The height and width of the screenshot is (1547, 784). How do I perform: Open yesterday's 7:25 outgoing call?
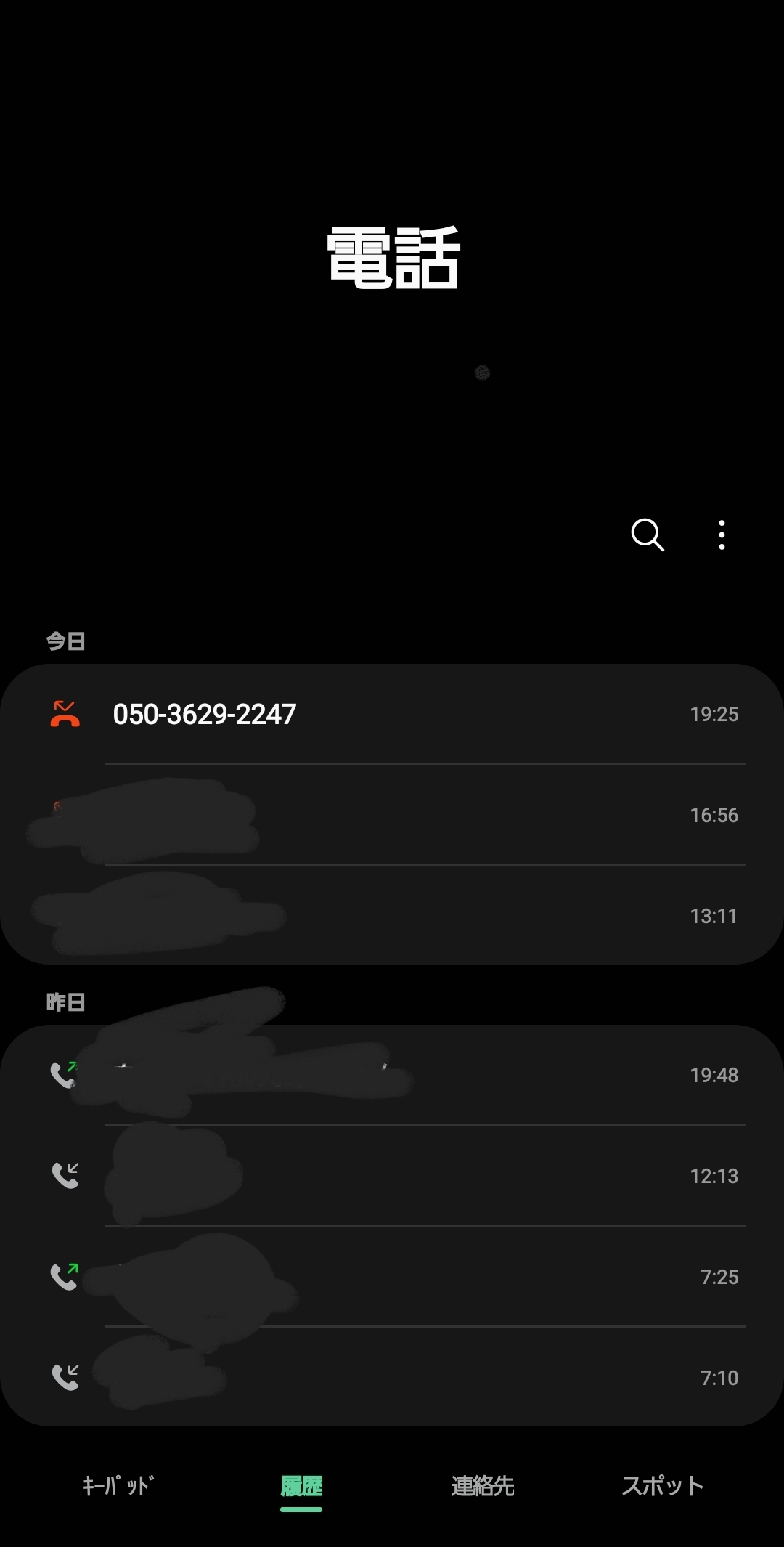tap(392, 1277)
